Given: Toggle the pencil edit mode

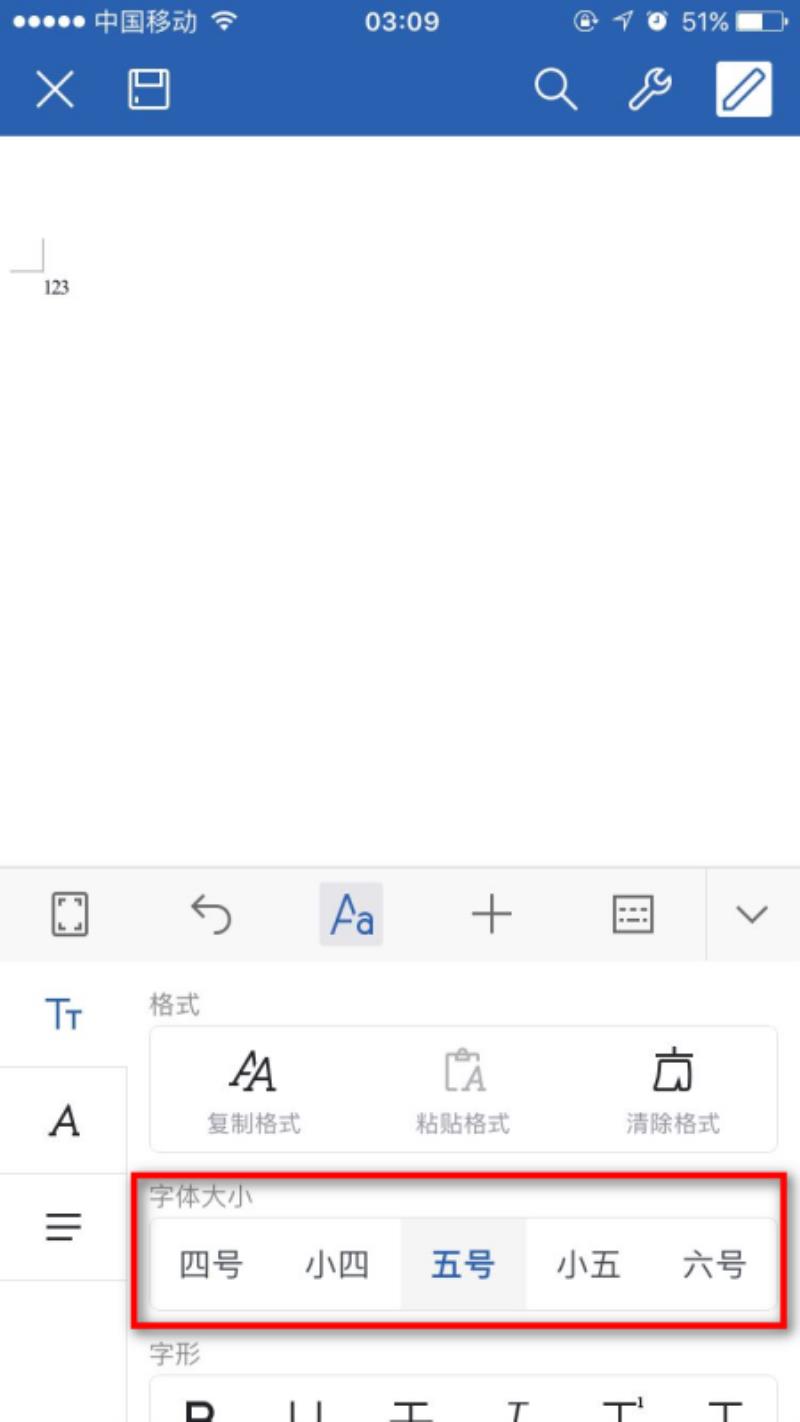Looking at the screenshot, I should pyautogui.click(x=744, y=90).
